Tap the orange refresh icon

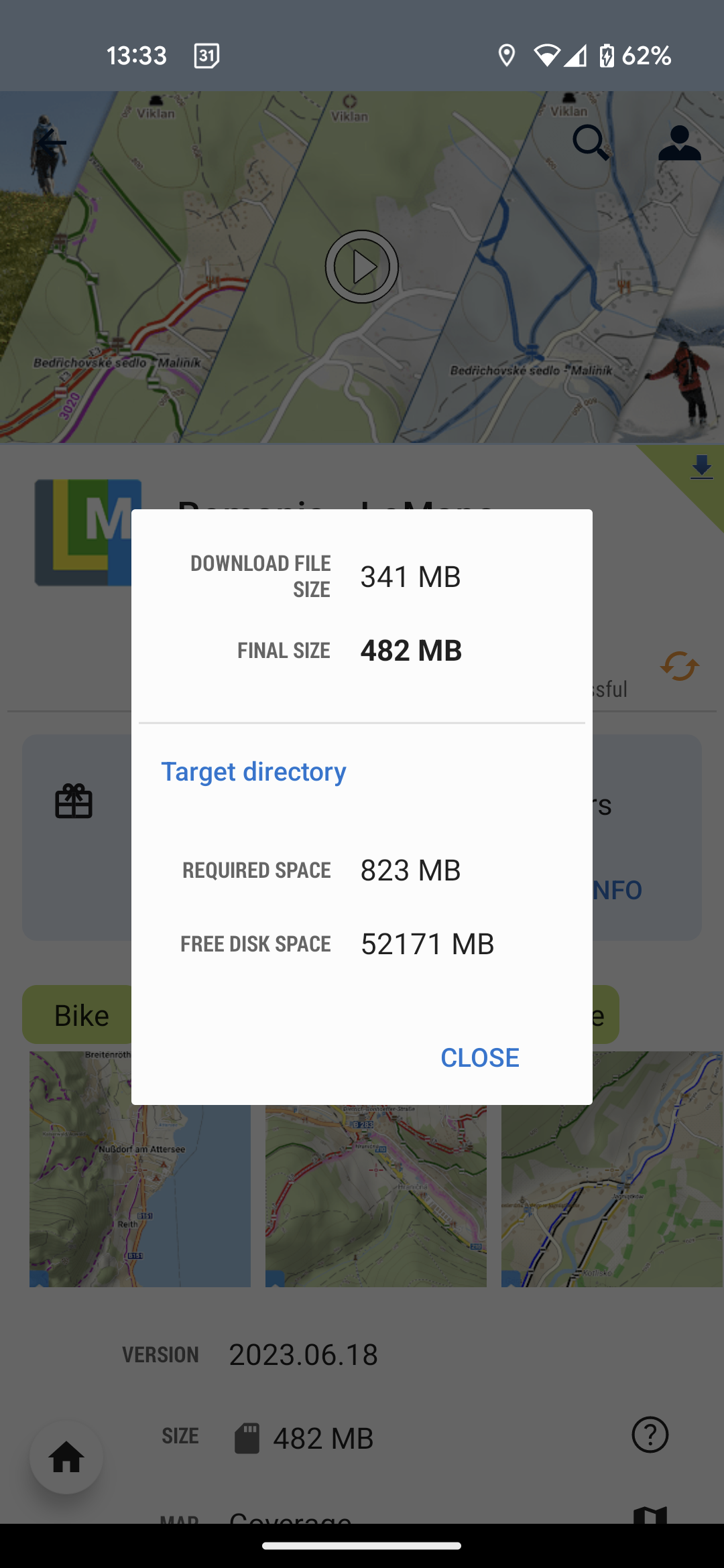pos(679,666)
